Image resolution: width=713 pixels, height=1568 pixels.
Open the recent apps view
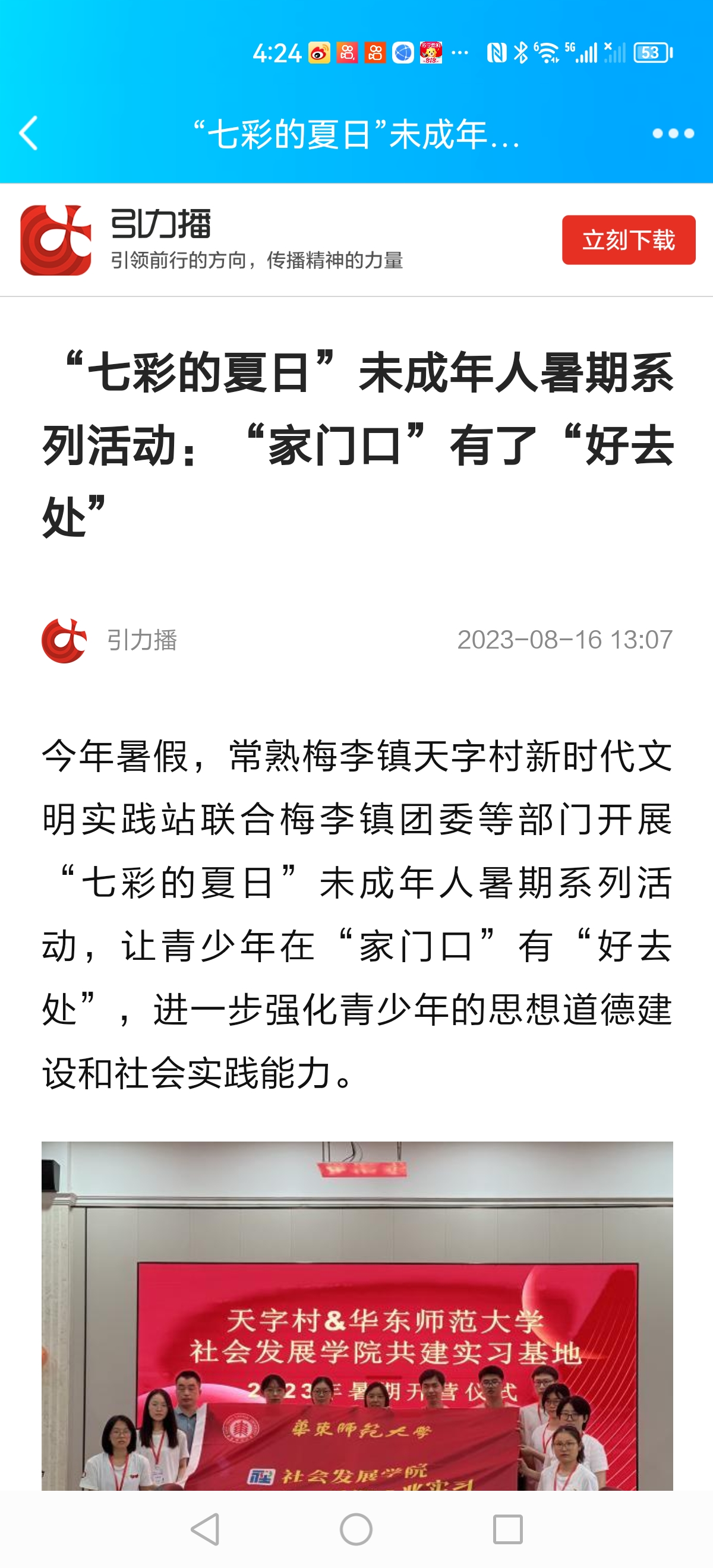[x=507, y=1529]
